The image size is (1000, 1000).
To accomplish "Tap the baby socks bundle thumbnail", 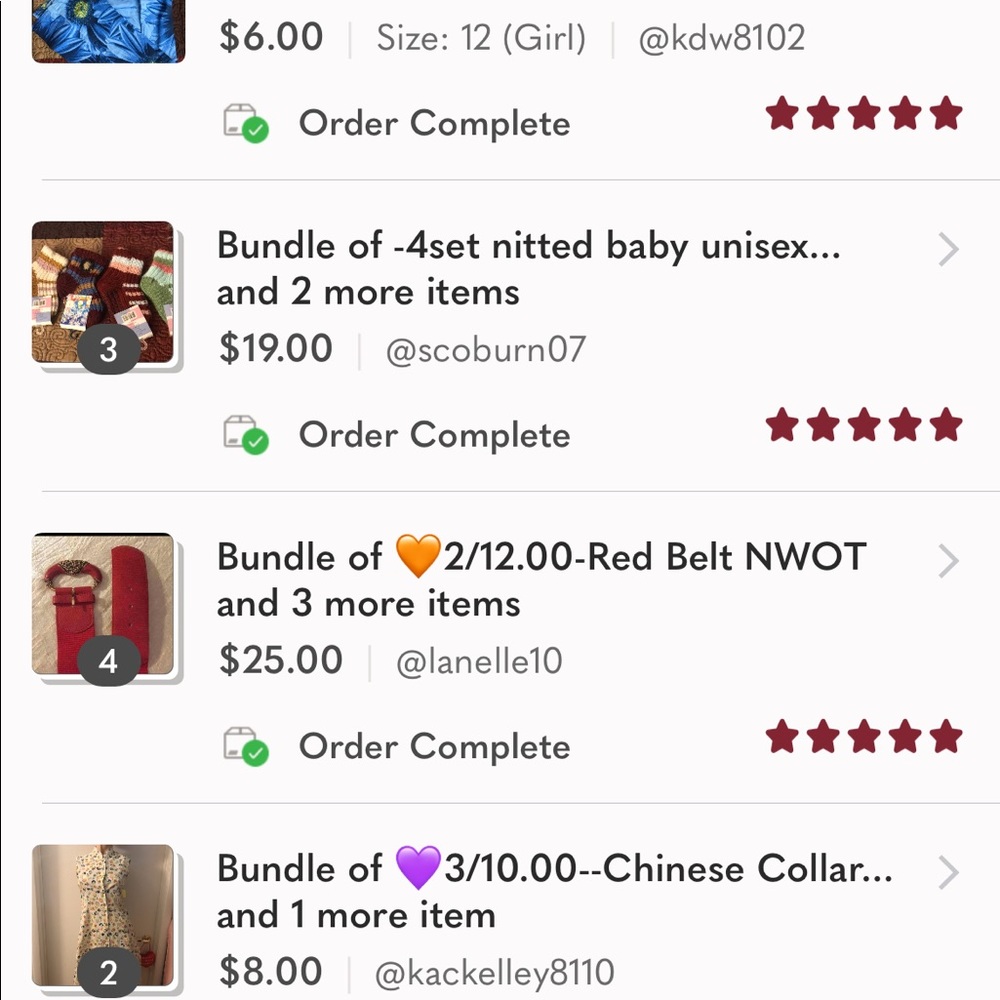I will coord(103,292).
